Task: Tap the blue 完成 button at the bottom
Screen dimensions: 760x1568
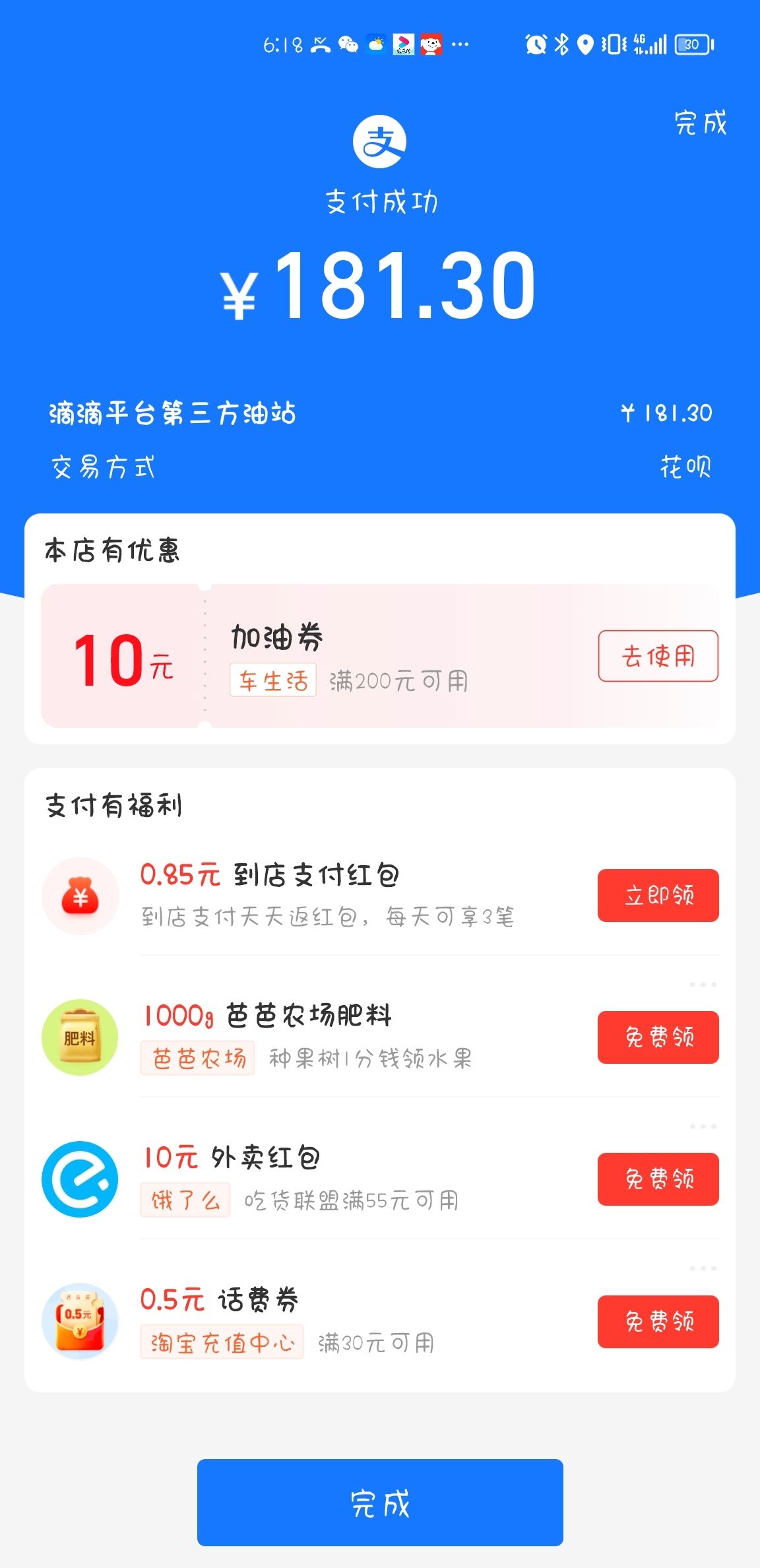Action: pyautogui.click(x=380, y=1503)
